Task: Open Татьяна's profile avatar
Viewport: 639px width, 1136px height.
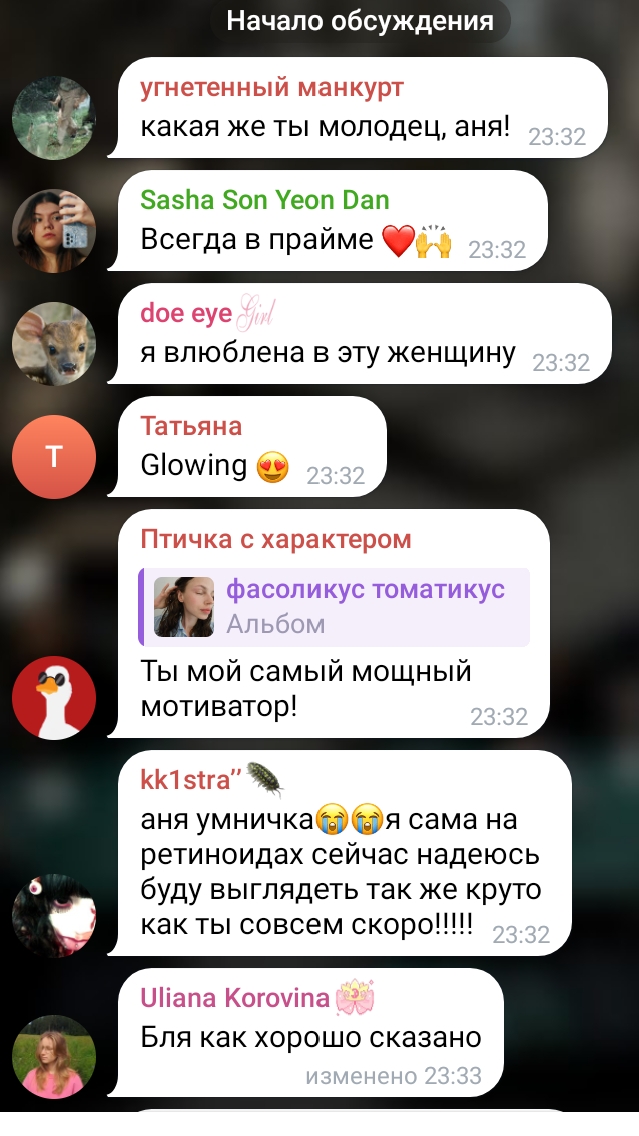Action: coord(54,456)
